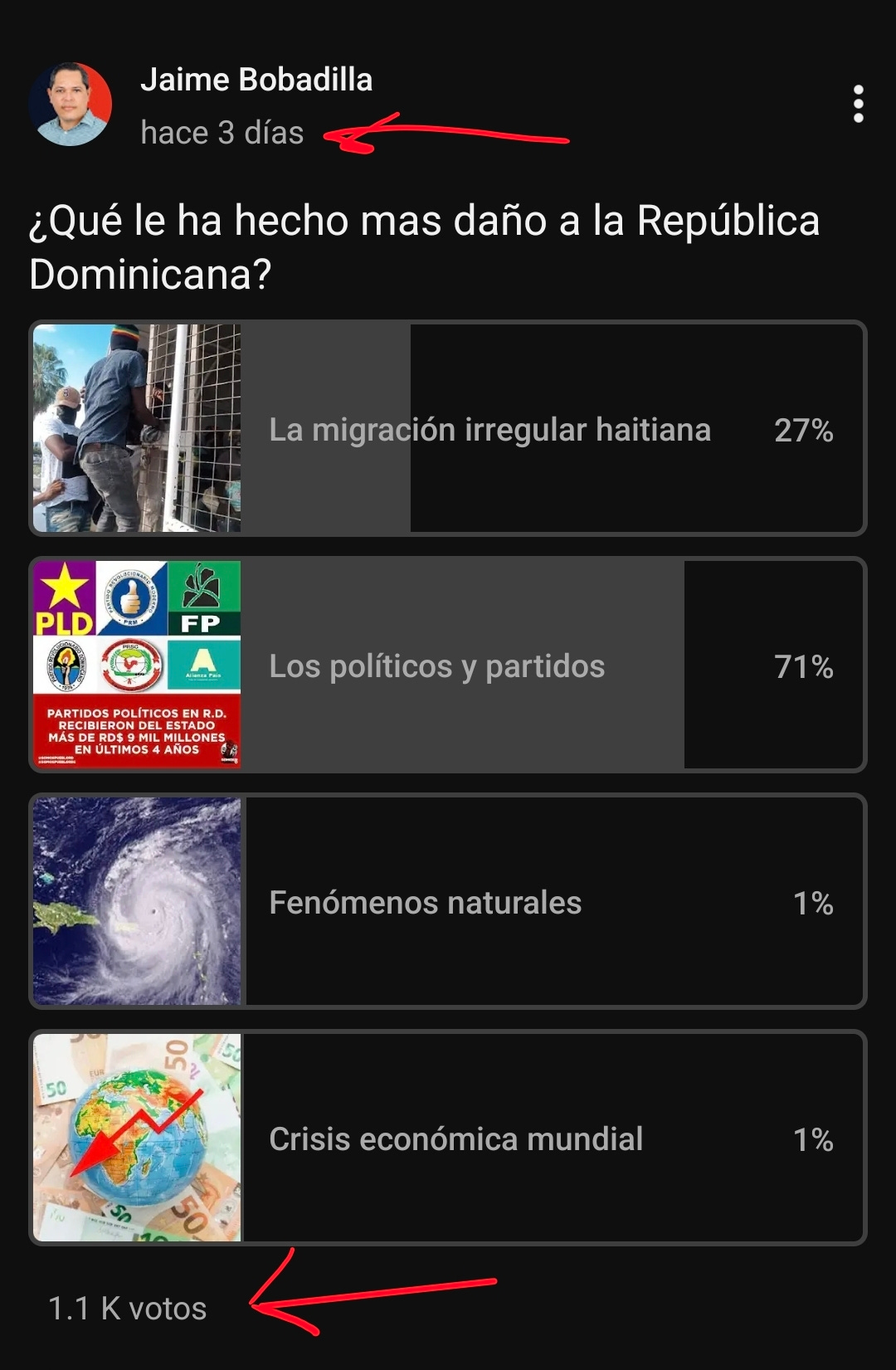Open Jaime Bobadilla's profile picture
Viewport: 896px width, 1370px height.
[x=71, y=105]
